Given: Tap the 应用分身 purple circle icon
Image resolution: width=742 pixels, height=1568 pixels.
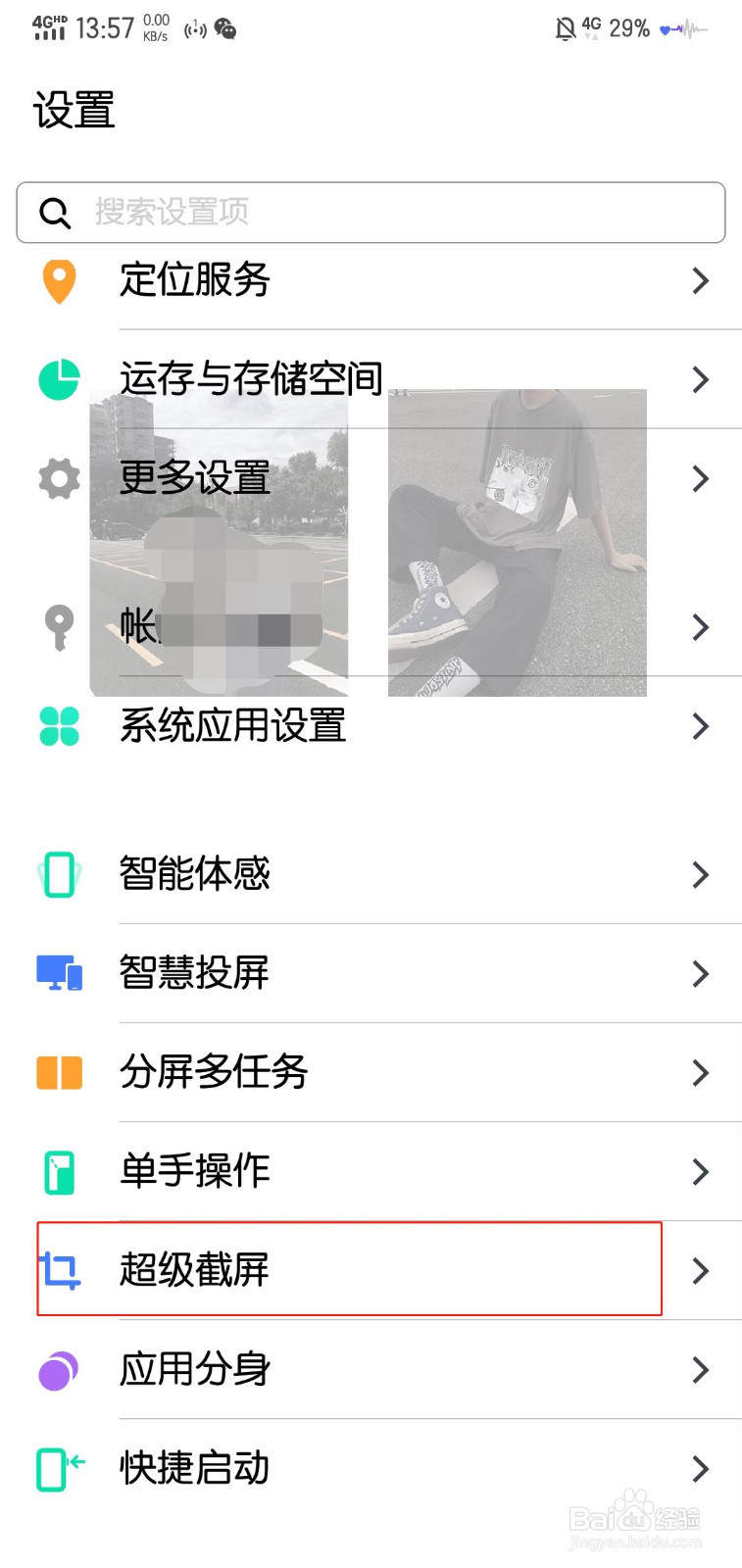Looking at the screenshot, I should (x=59, y=1370).
